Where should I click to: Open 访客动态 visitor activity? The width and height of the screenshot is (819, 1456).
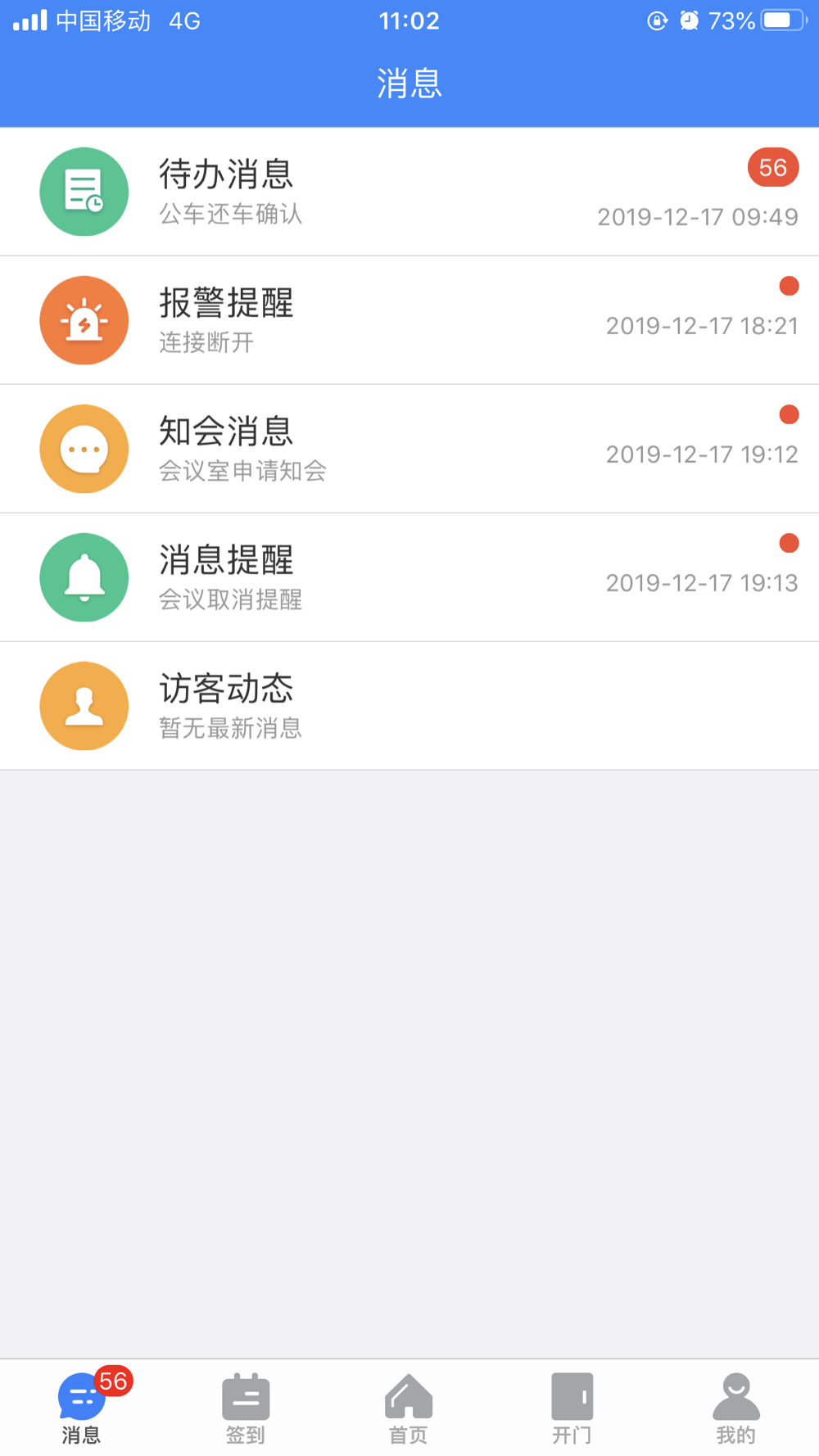click(409, 706)
